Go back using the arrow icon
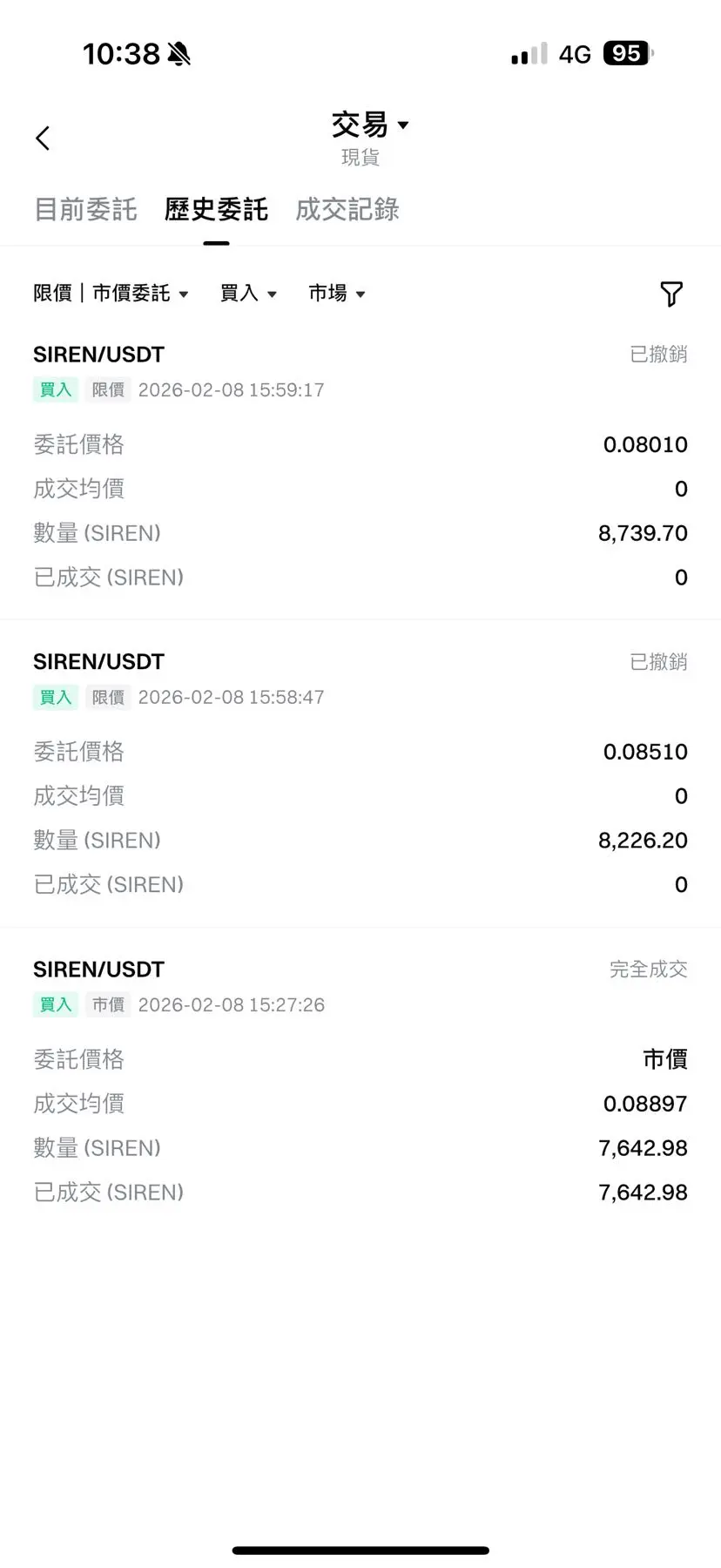 tap(43, 138)
